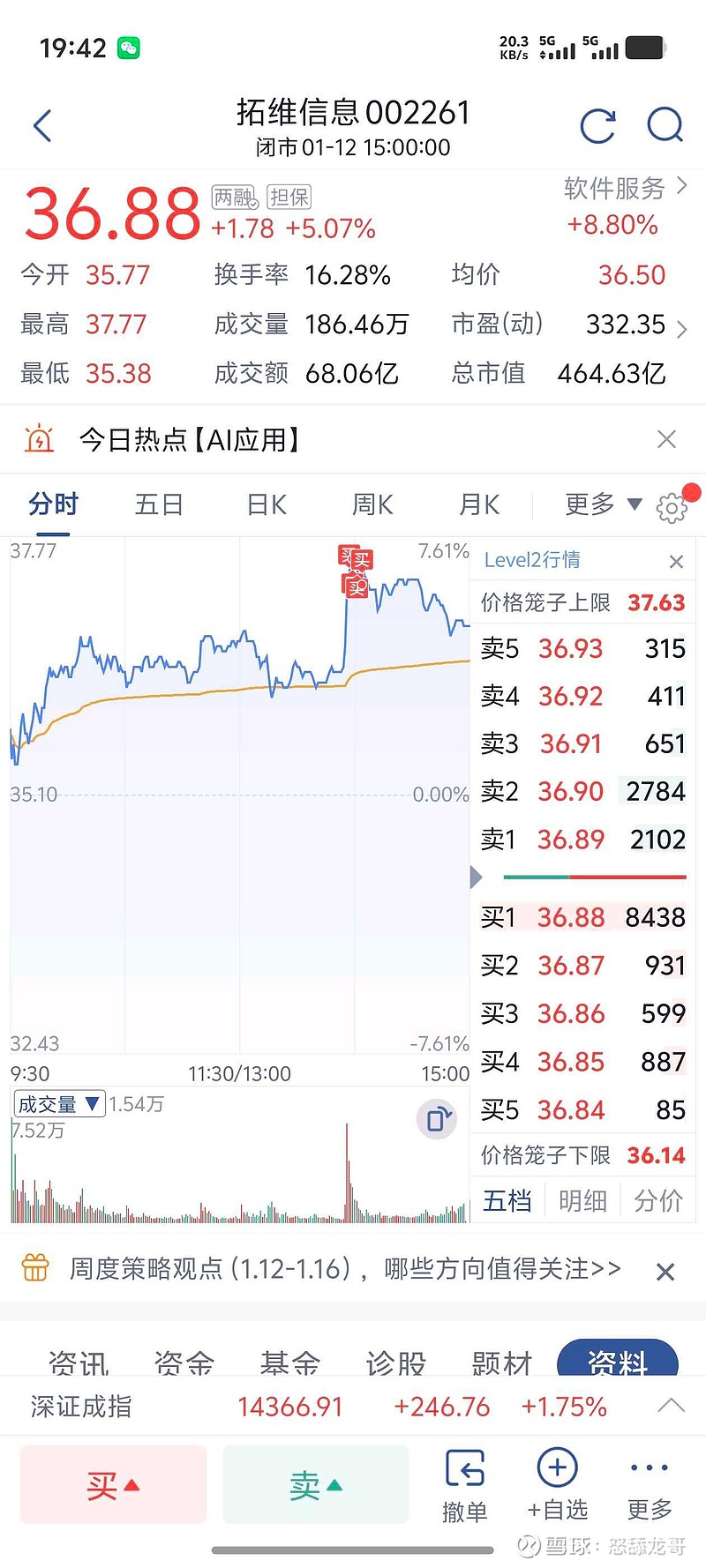Switch to the 日K chart tab
This screenshot has height=1568, width=706.
point(265,504)
